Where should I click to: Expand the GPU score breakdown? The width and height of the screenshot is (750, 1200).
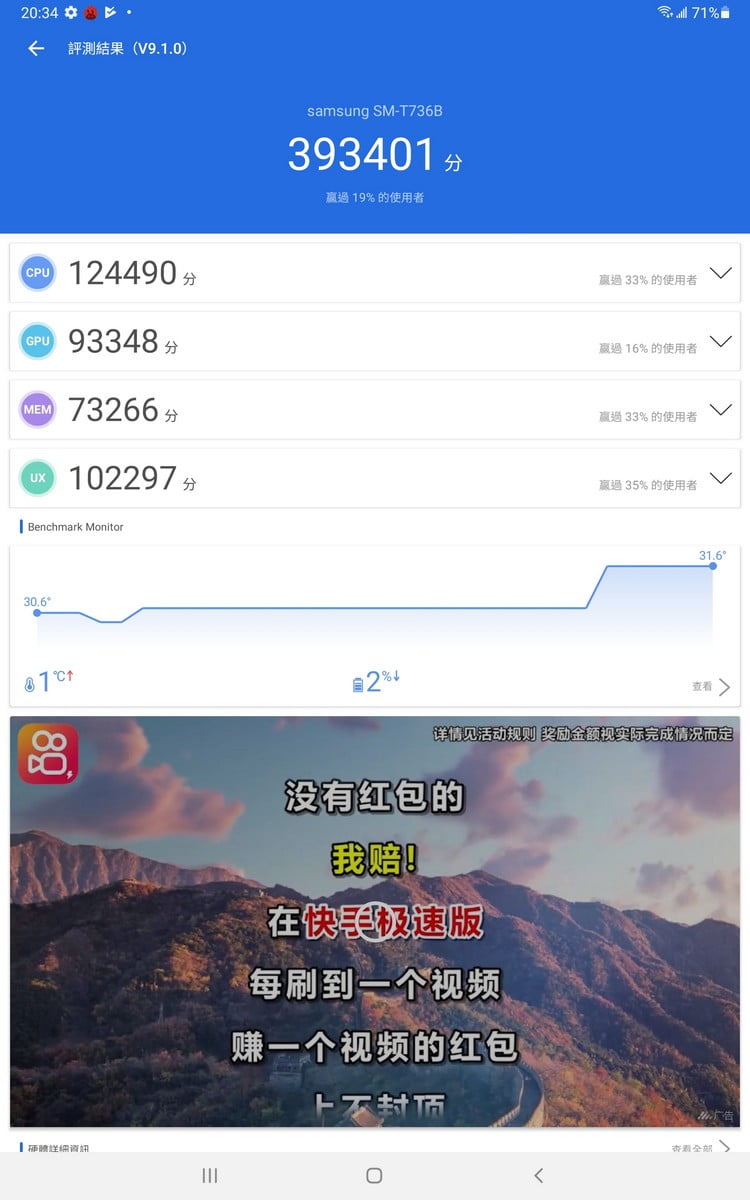(x=720, y=341)
